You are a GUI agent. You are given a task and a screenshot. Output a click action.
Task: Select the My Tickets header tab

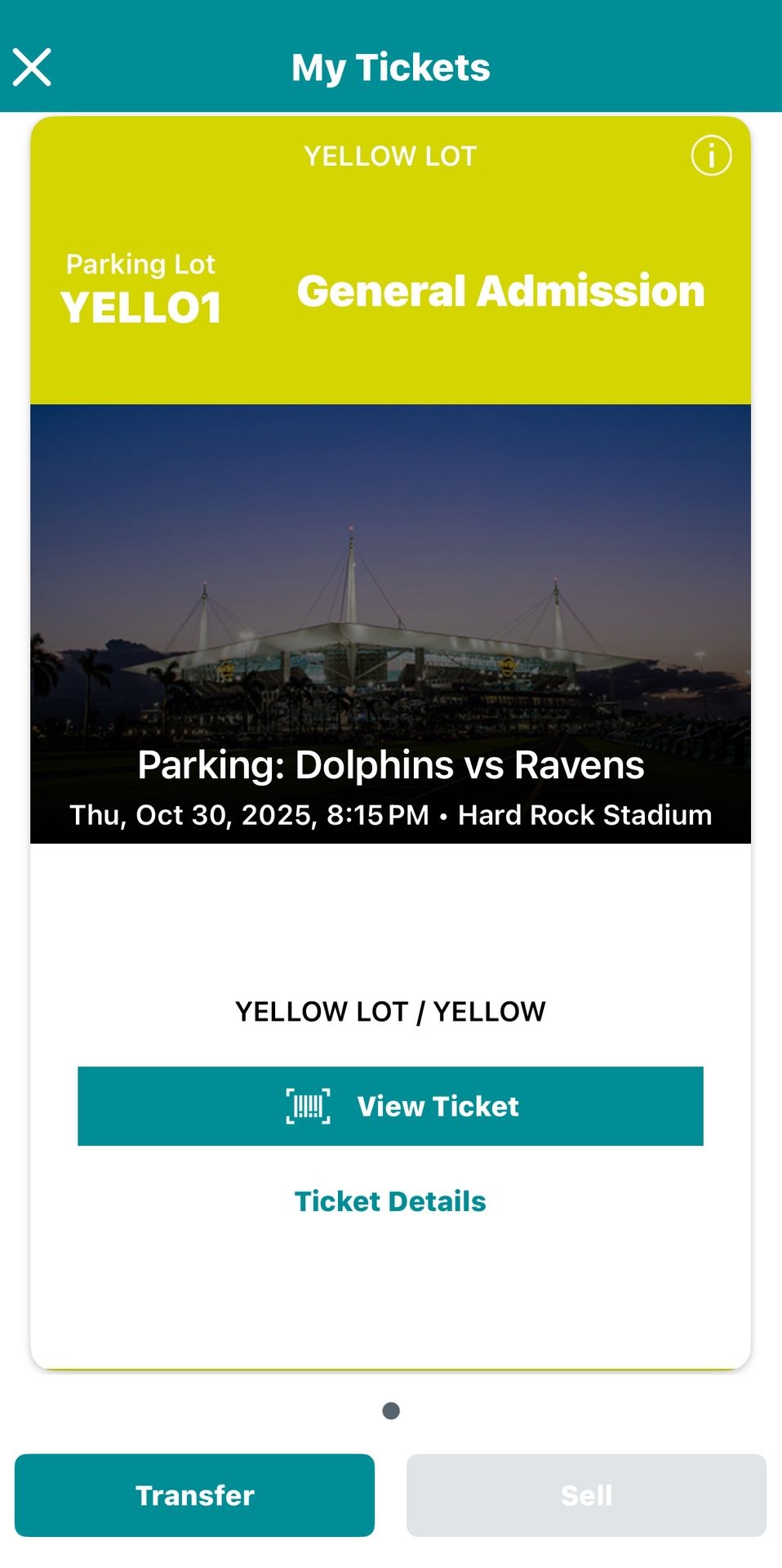391,67
